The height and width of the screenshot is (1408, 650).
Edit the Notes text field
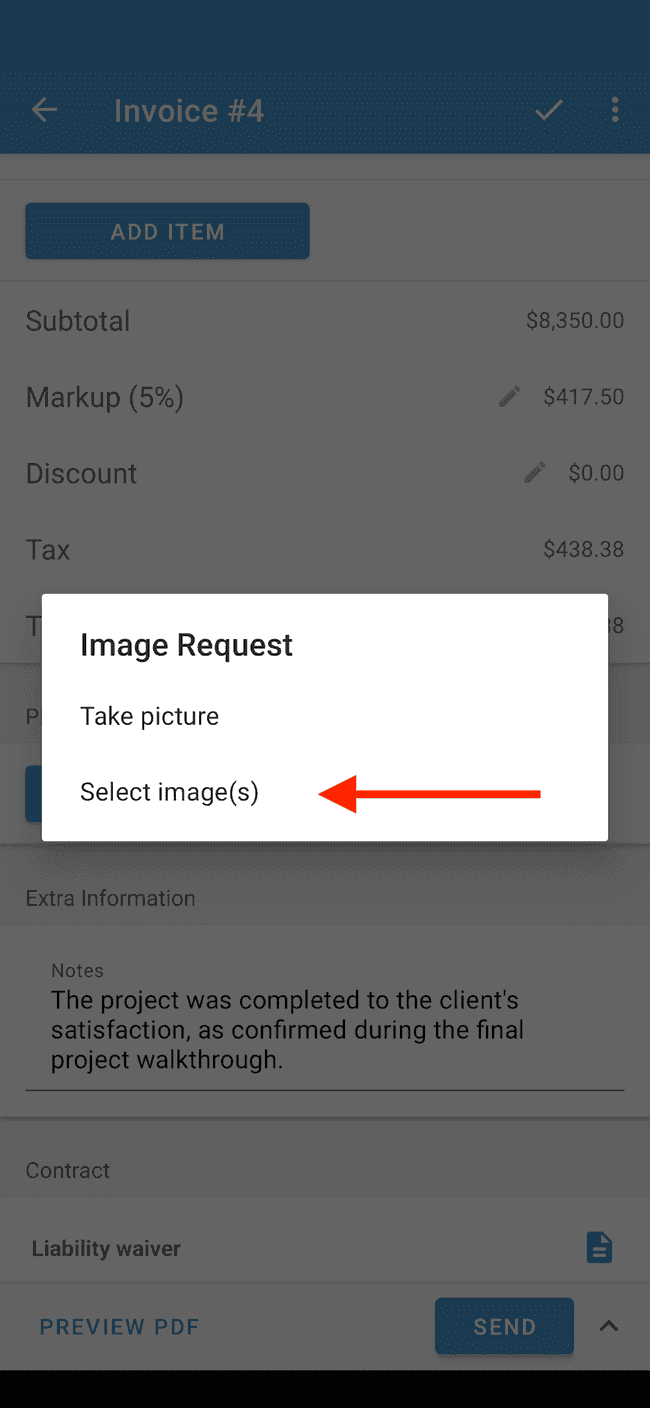(x=325, y=1020)
